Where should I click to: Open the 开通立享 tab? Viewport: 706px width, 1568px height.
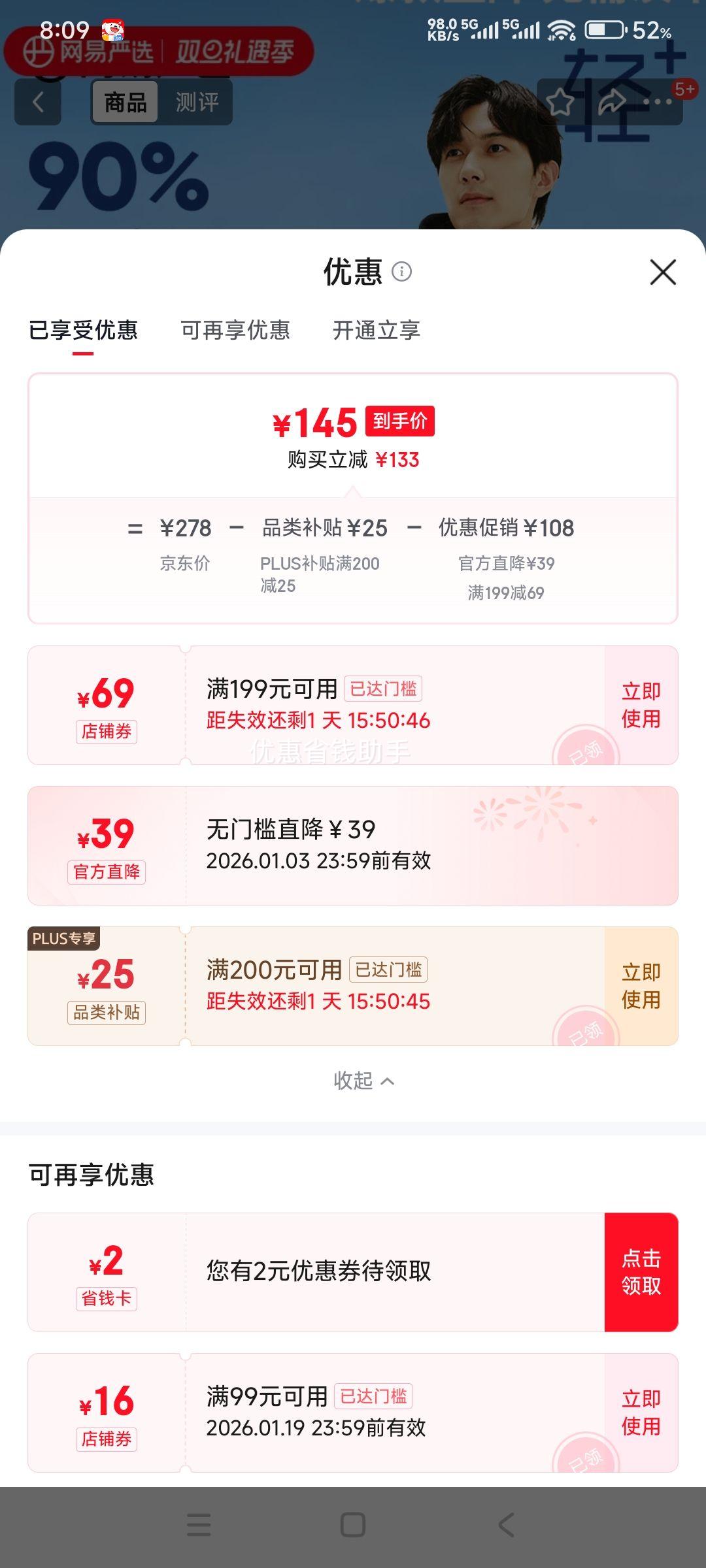(x=376, y=331)
